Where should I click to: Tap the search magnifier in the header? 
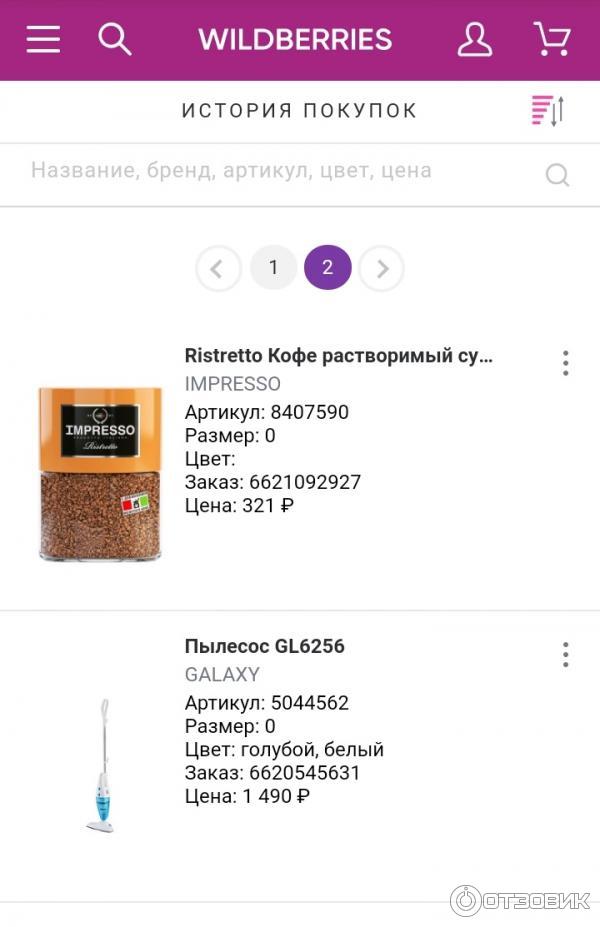115,40
